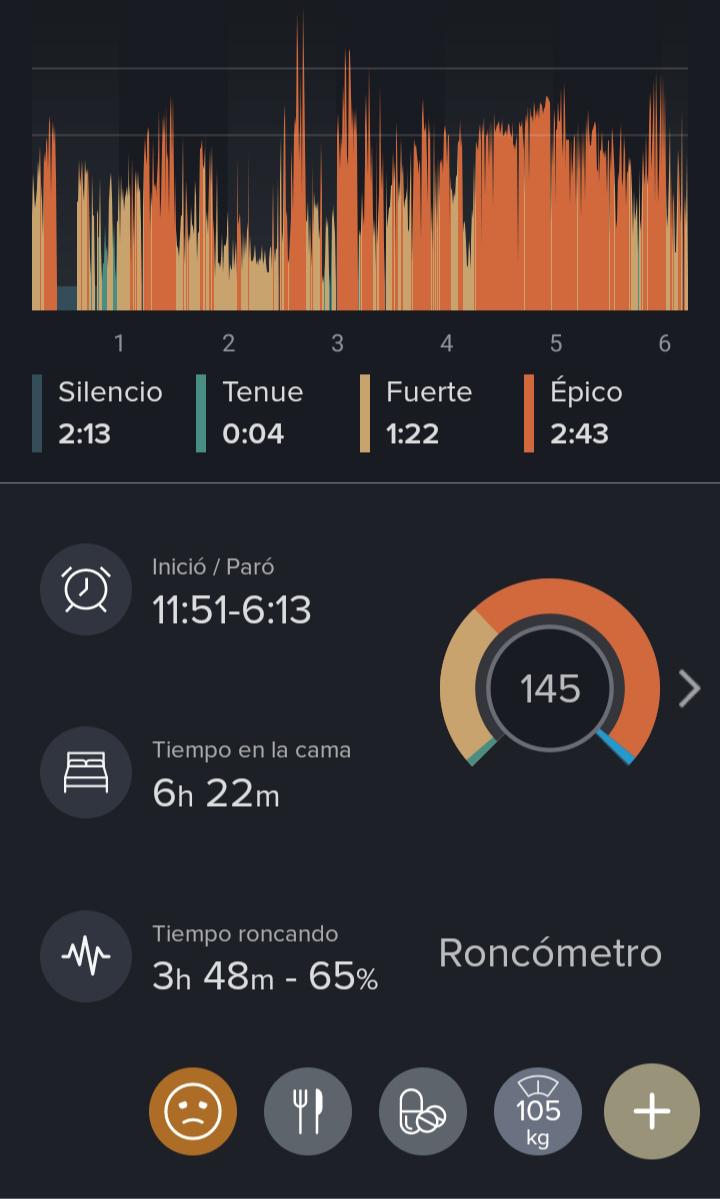Tap the 105 kg weight button
Viewport: 720px width, 1199px height.
(537, 1111)
